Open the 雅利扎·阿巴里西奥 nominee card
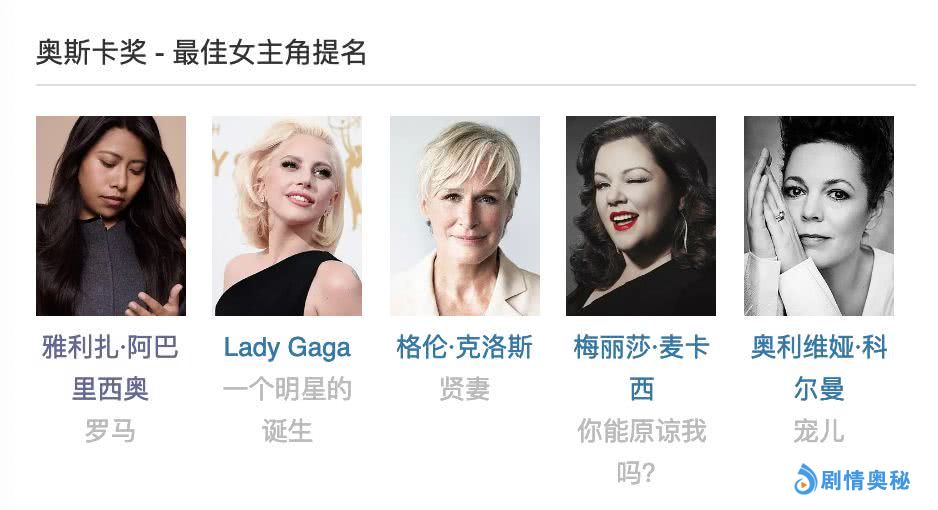The image size is (938, 510). pyautogui.click(x=110, y=216)
